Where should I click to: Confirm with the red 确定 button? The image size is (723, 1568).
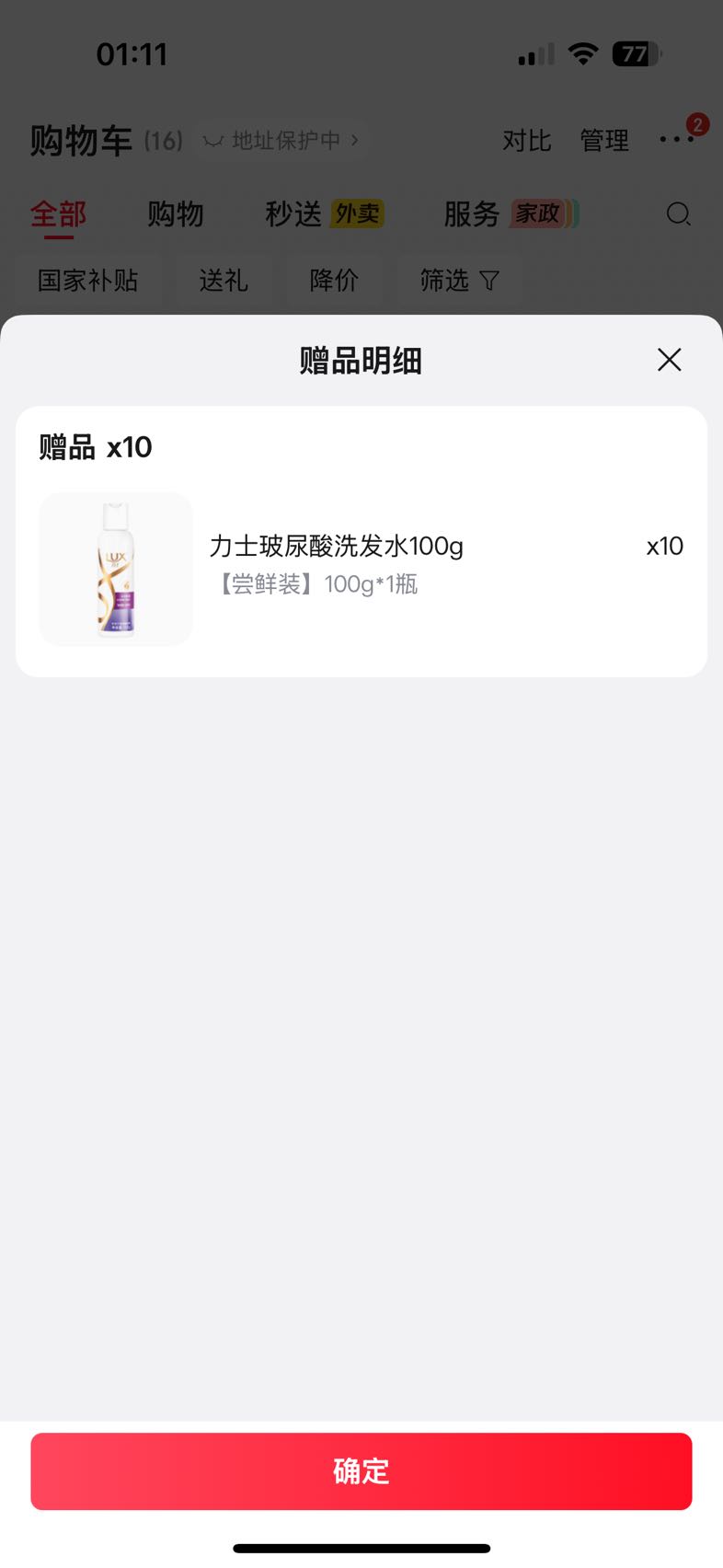click(x=361, y=1470)
